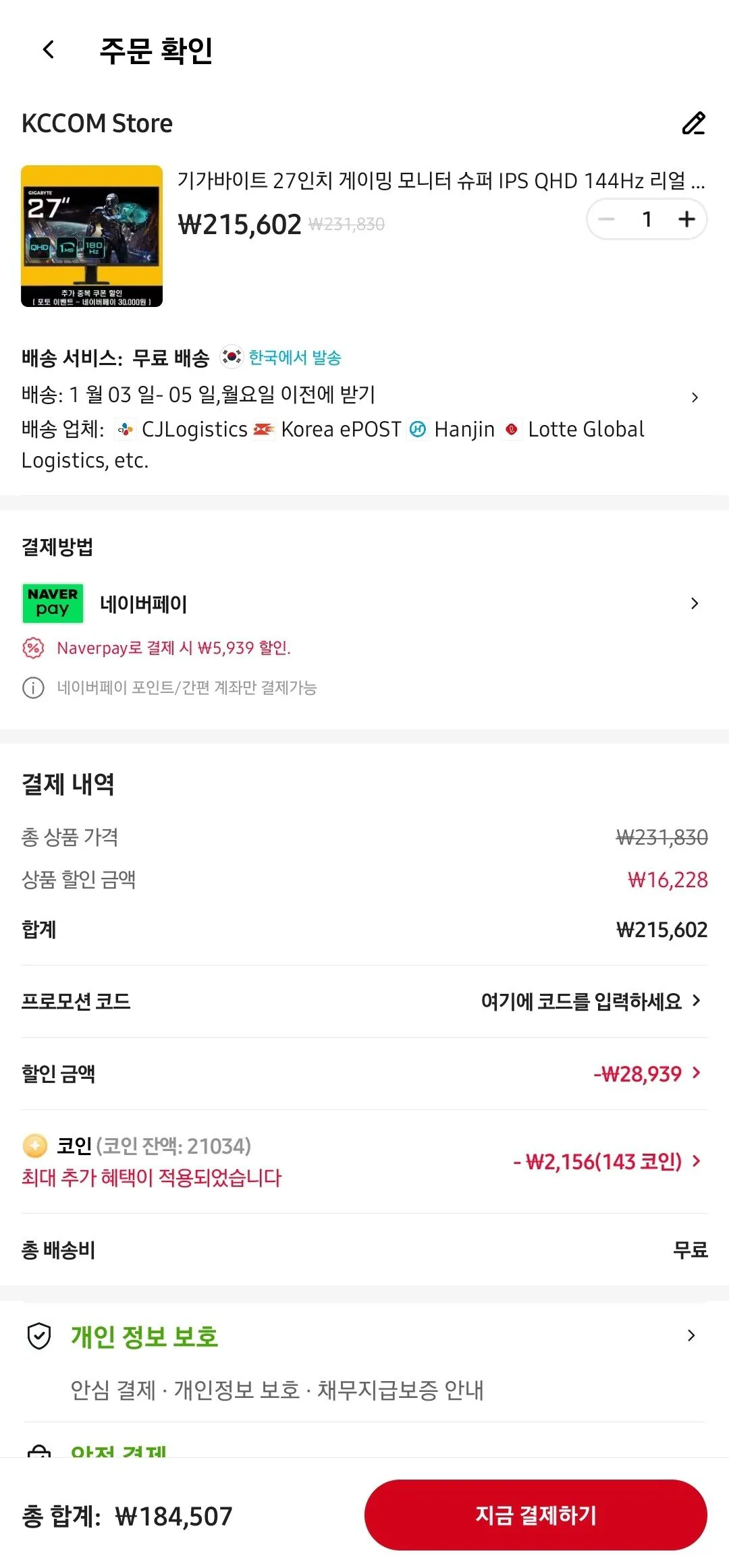Click the Korea ePOST carrier icon
This screenshot has height=1568, width=729.
tap(264, 429)
